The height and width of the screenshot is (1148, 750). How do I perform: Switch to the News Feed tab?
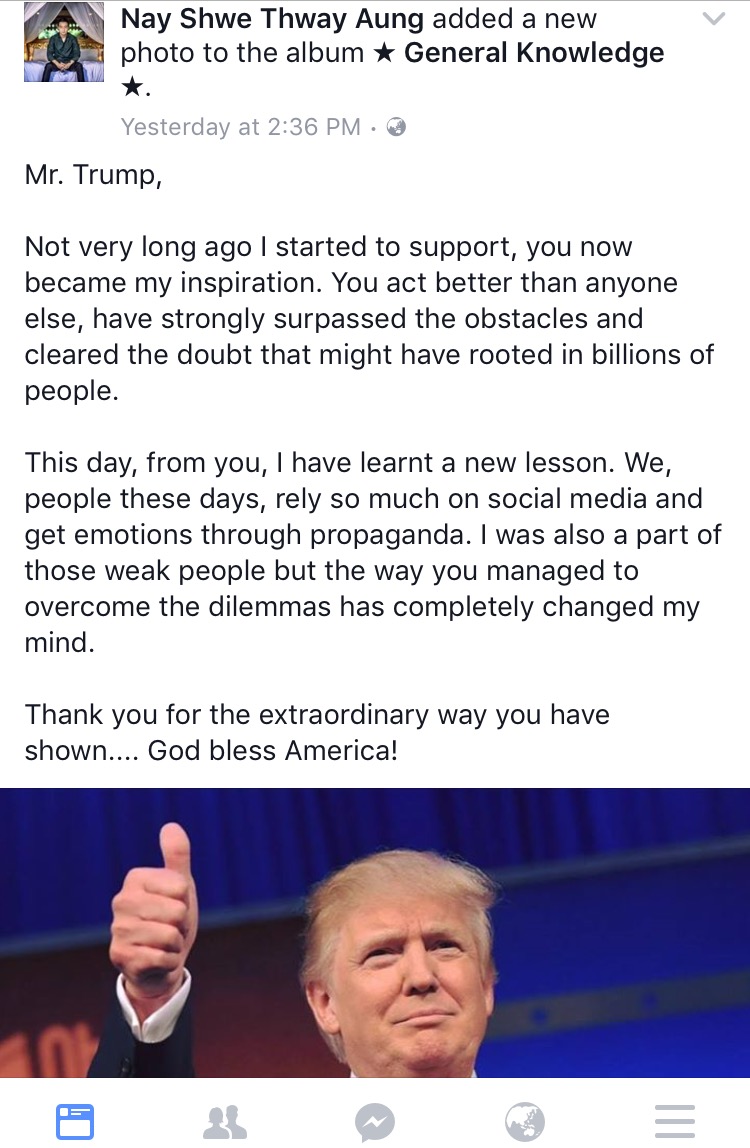75,1120
